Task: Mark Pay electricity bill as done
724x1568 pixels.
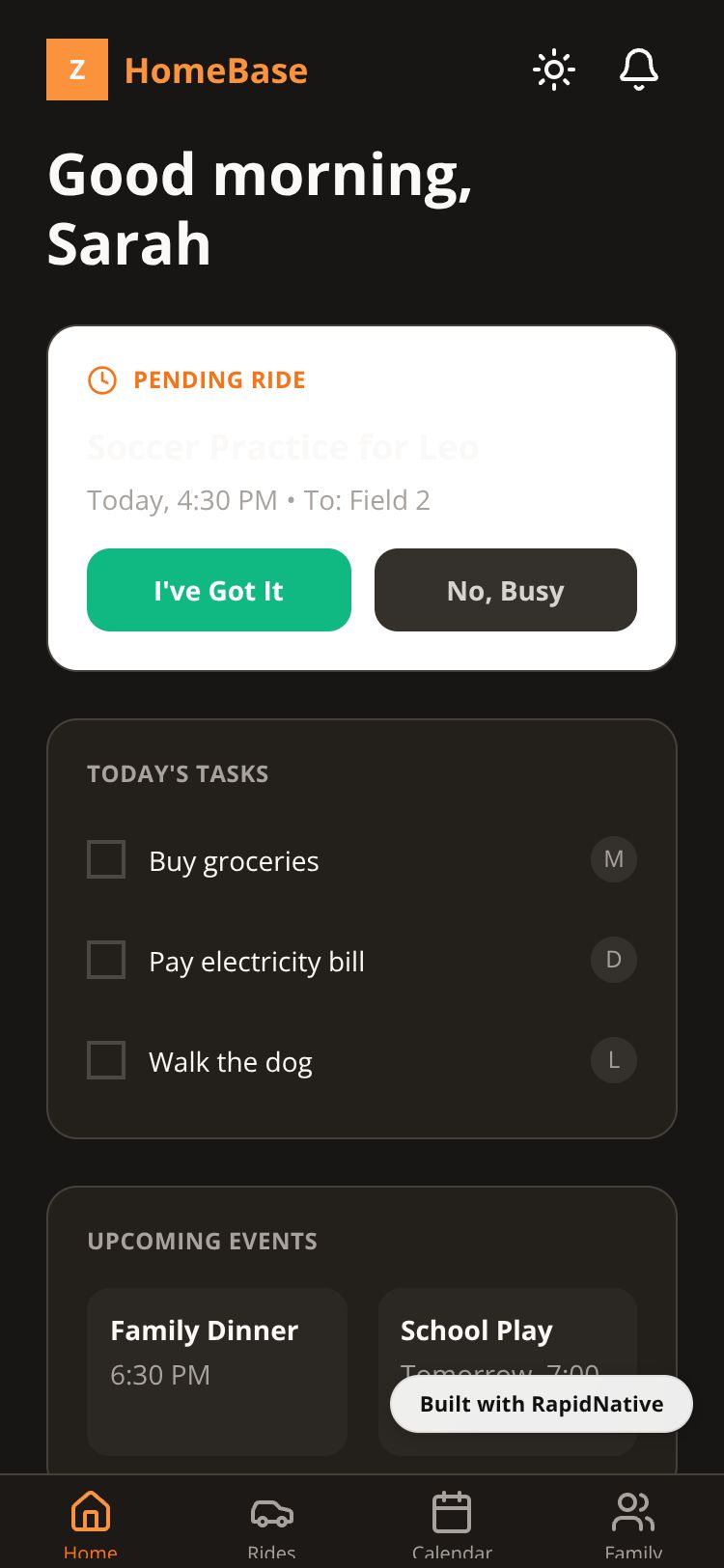Action: coord(106,960)
